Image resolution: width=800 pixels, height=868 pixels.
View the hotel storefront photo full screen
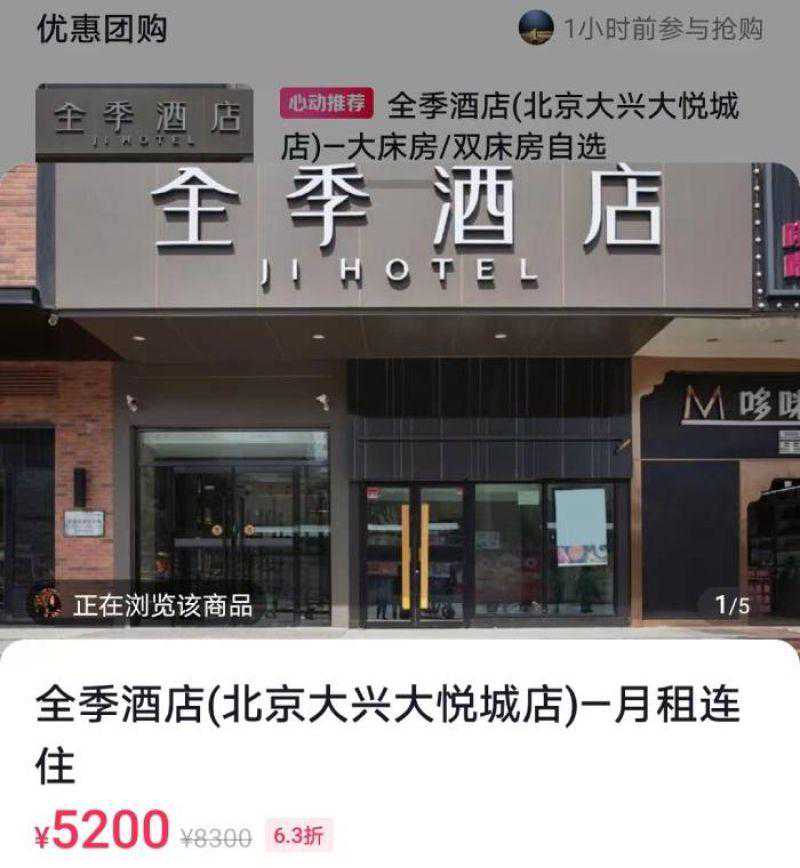400,400
